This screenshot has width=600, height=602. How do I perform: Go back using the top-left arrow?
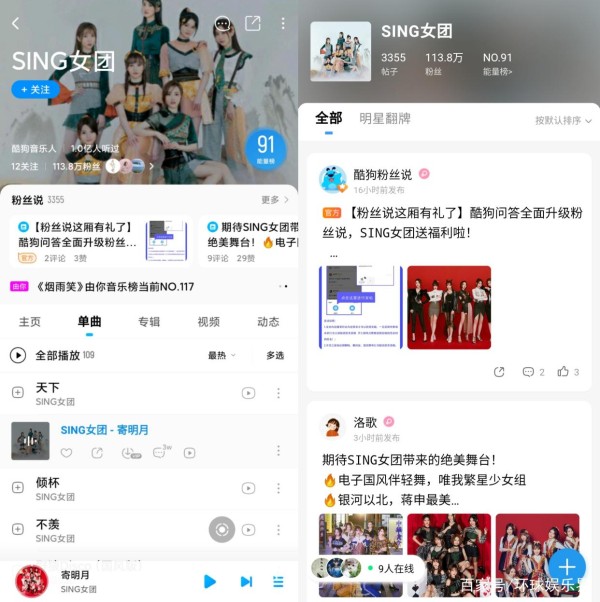click(15, 23)
